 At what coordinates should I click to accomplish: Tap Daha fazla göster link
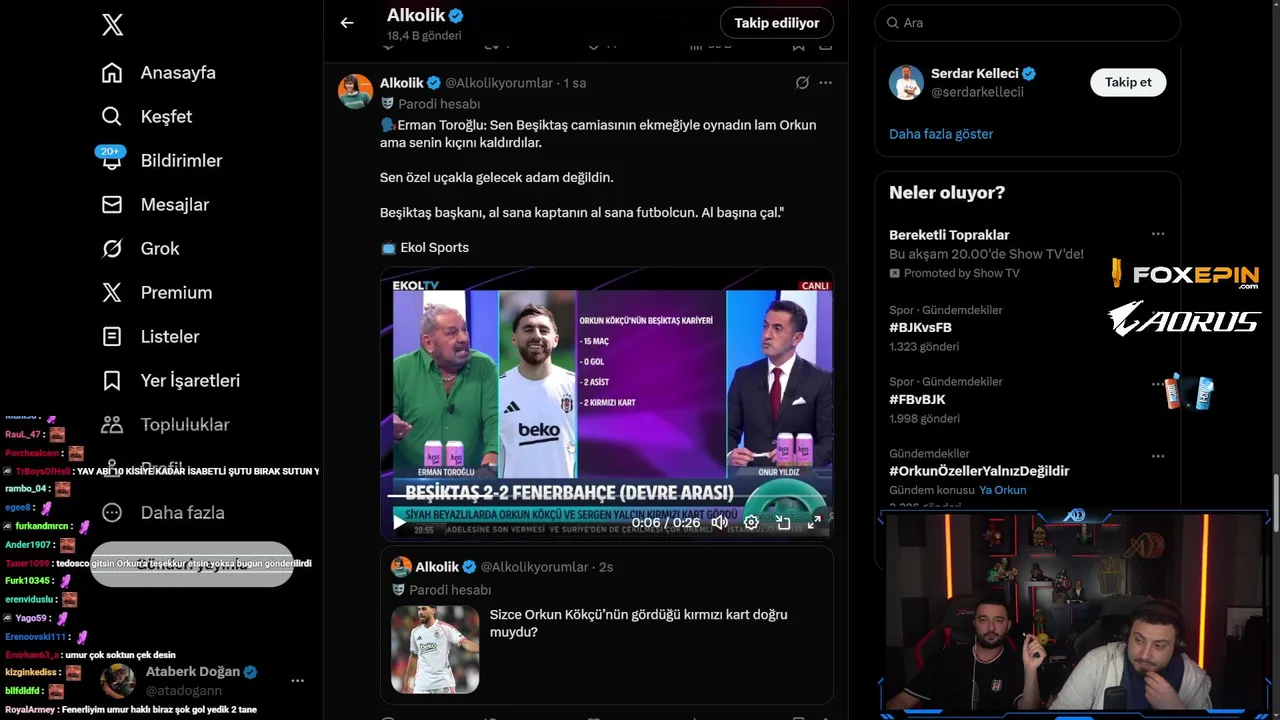[x=941, y=134]
